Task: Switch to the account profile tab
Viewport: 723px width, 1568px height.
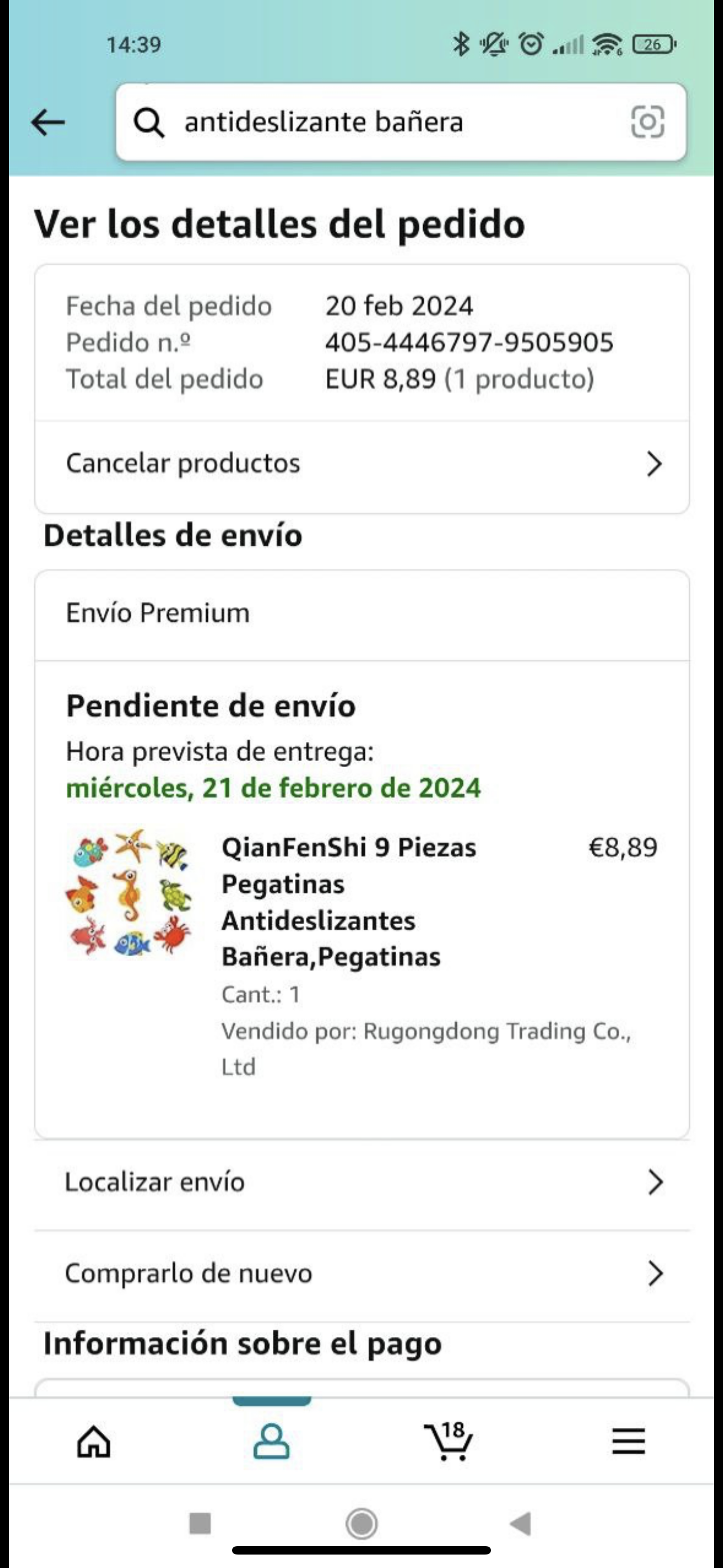Action: (271, 1441)
